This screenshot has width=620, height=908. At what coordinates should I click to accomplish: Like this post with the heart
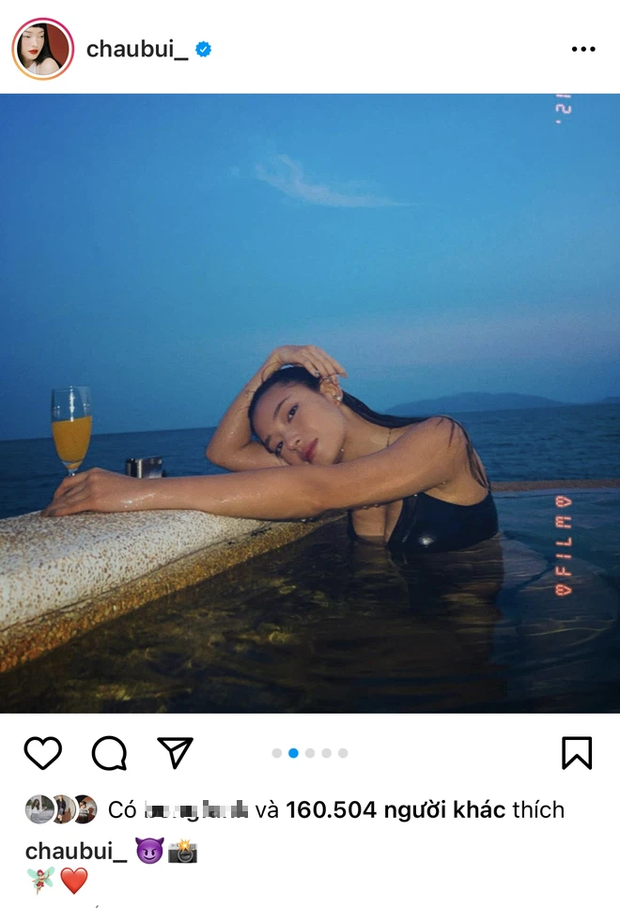tap(43, 753)
